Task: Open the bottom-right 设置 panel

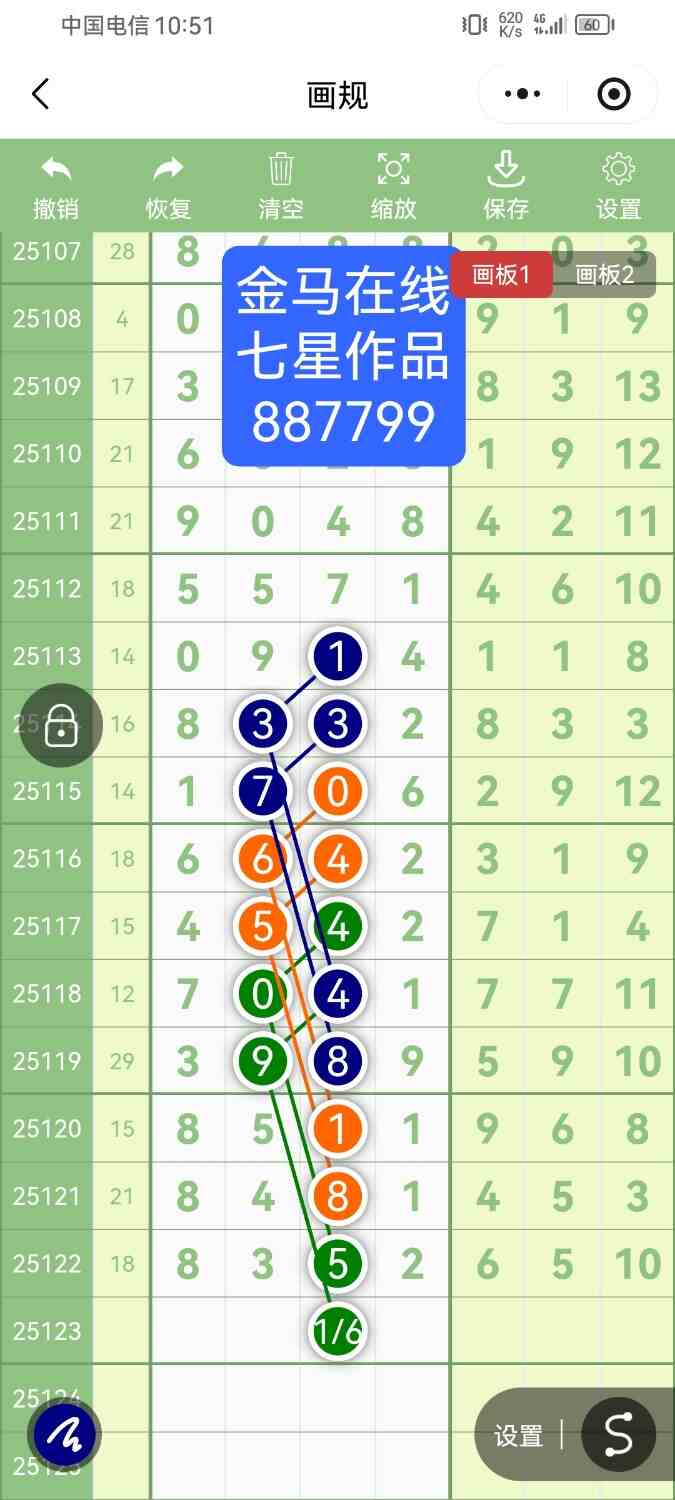Action: pyautogui.click(x=518, y=1436)
